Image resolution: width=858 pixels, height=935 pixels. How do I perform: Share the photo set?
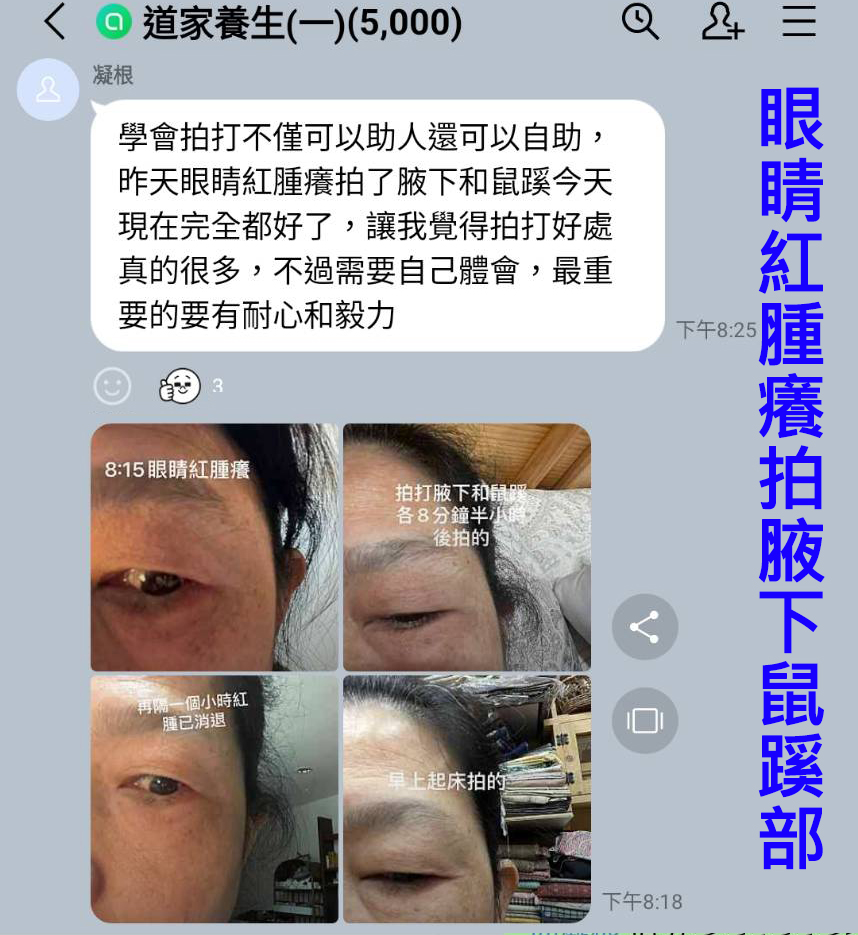pos(645,628)
